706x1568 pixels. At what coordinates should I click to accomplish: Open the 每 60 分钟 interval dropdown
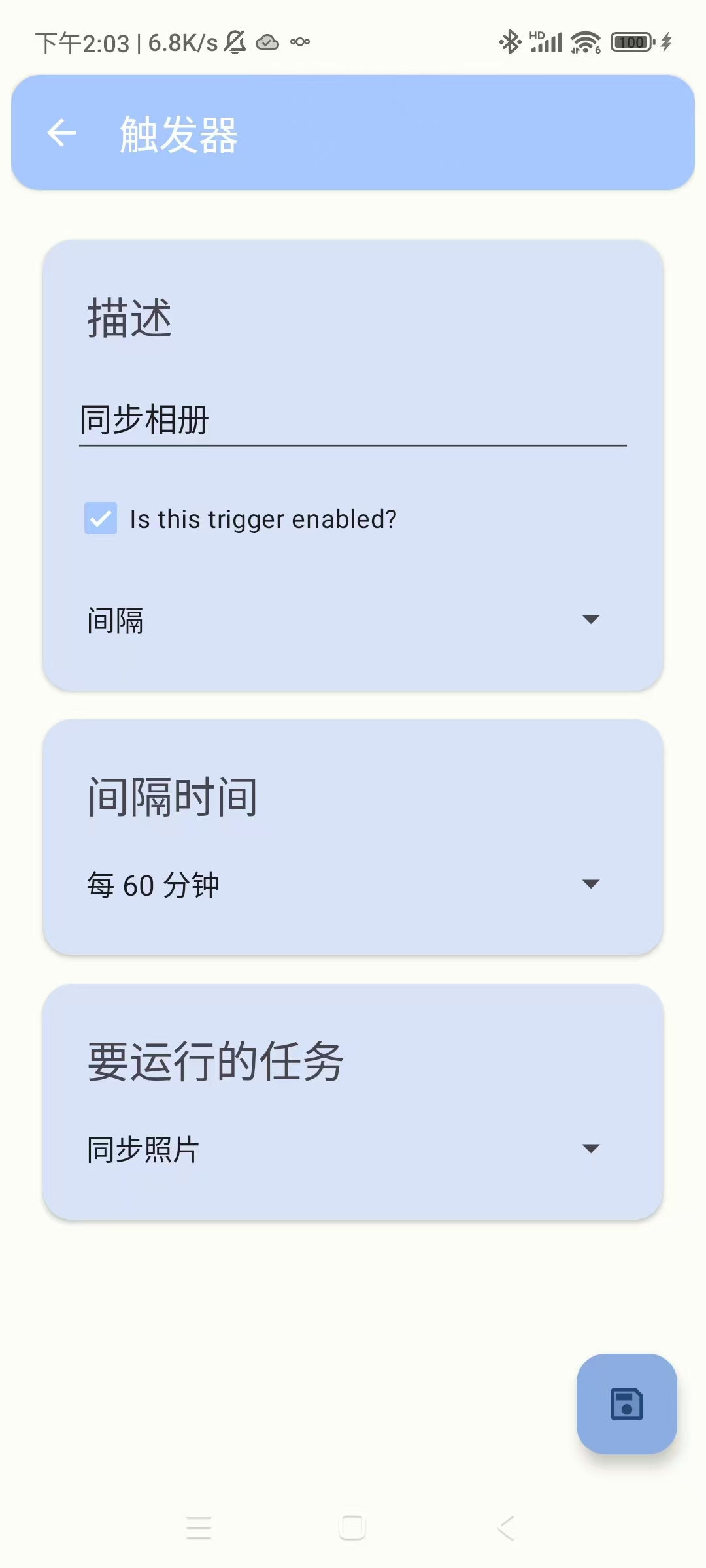point(344,885)
